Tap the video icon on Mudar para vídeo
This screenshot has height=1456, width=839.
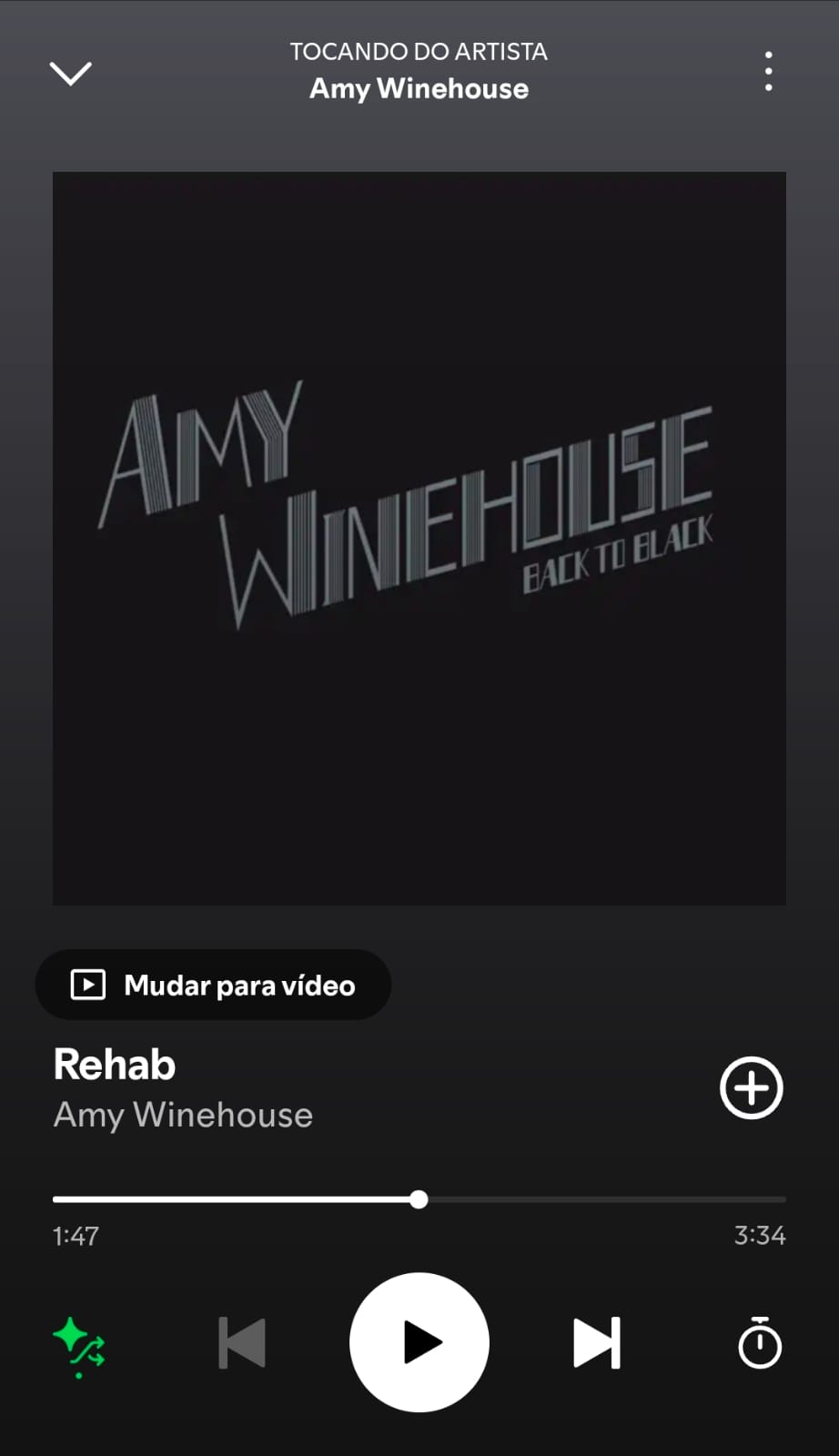[87, 985]
